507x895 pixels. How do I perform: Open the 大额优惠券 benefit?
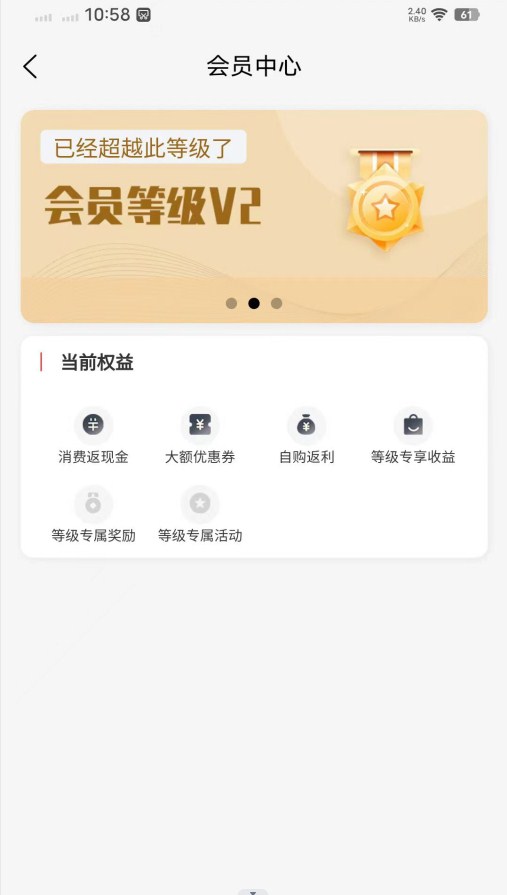200,436
